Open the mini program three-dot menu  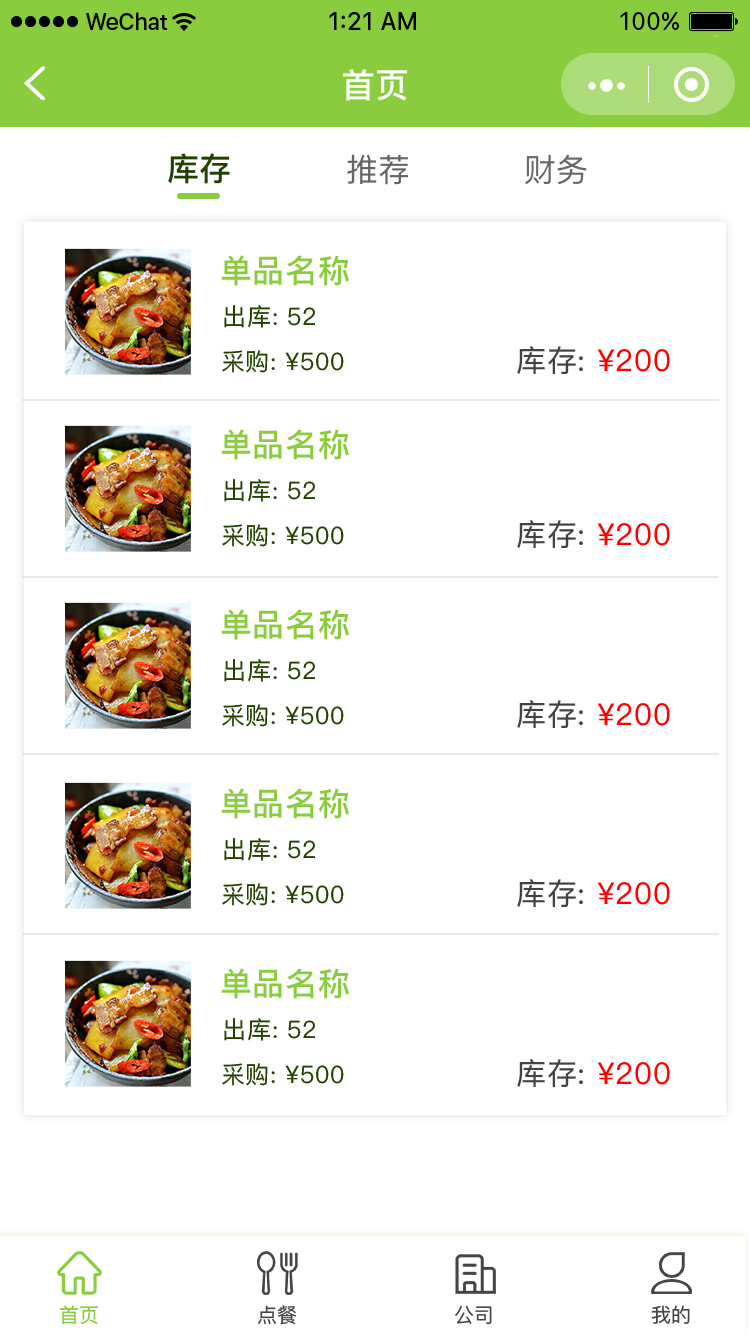(x=606, y=85)
